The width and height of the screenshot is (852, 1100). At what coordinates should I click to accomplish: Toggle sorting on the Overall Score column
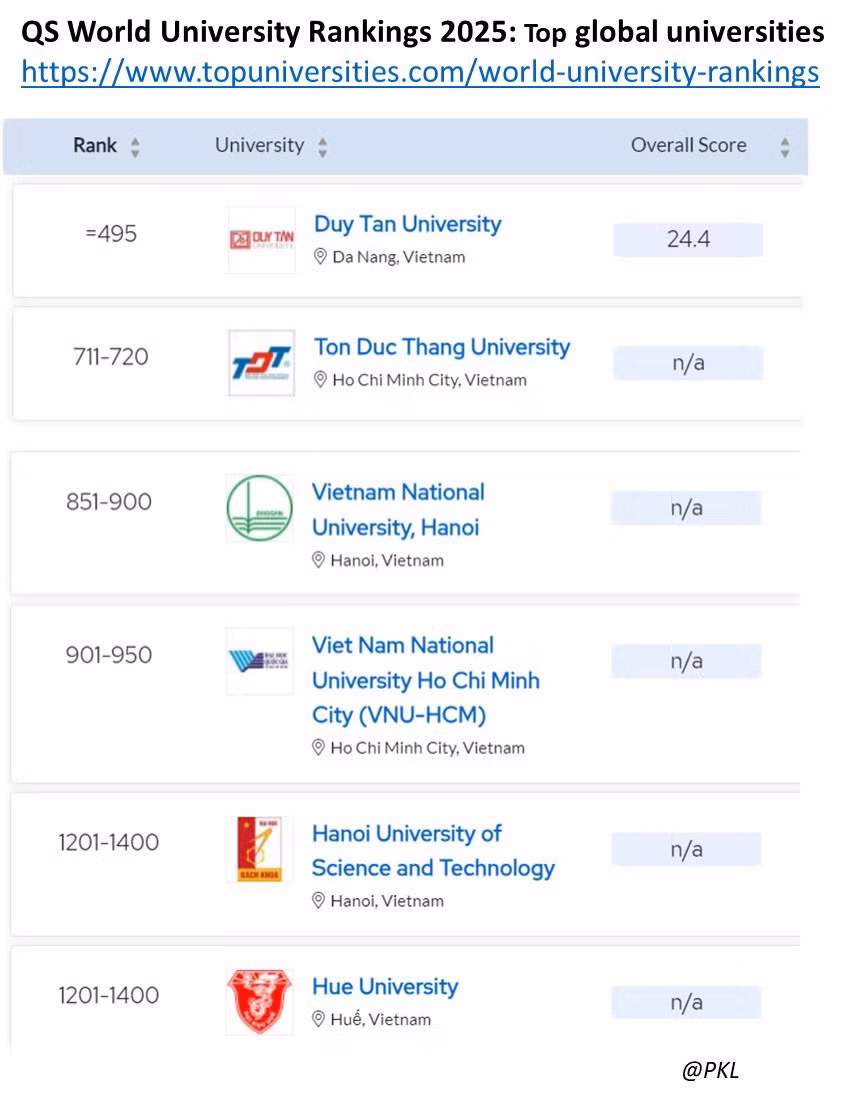784,146
